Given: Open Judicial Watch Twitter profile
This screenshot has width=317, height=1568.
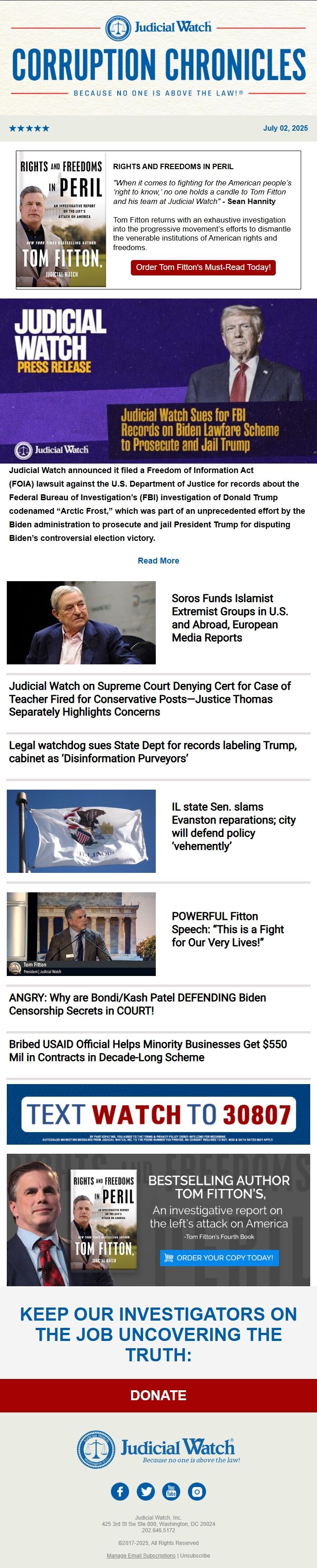Looking at the screenshot, I should (146, 1491).
